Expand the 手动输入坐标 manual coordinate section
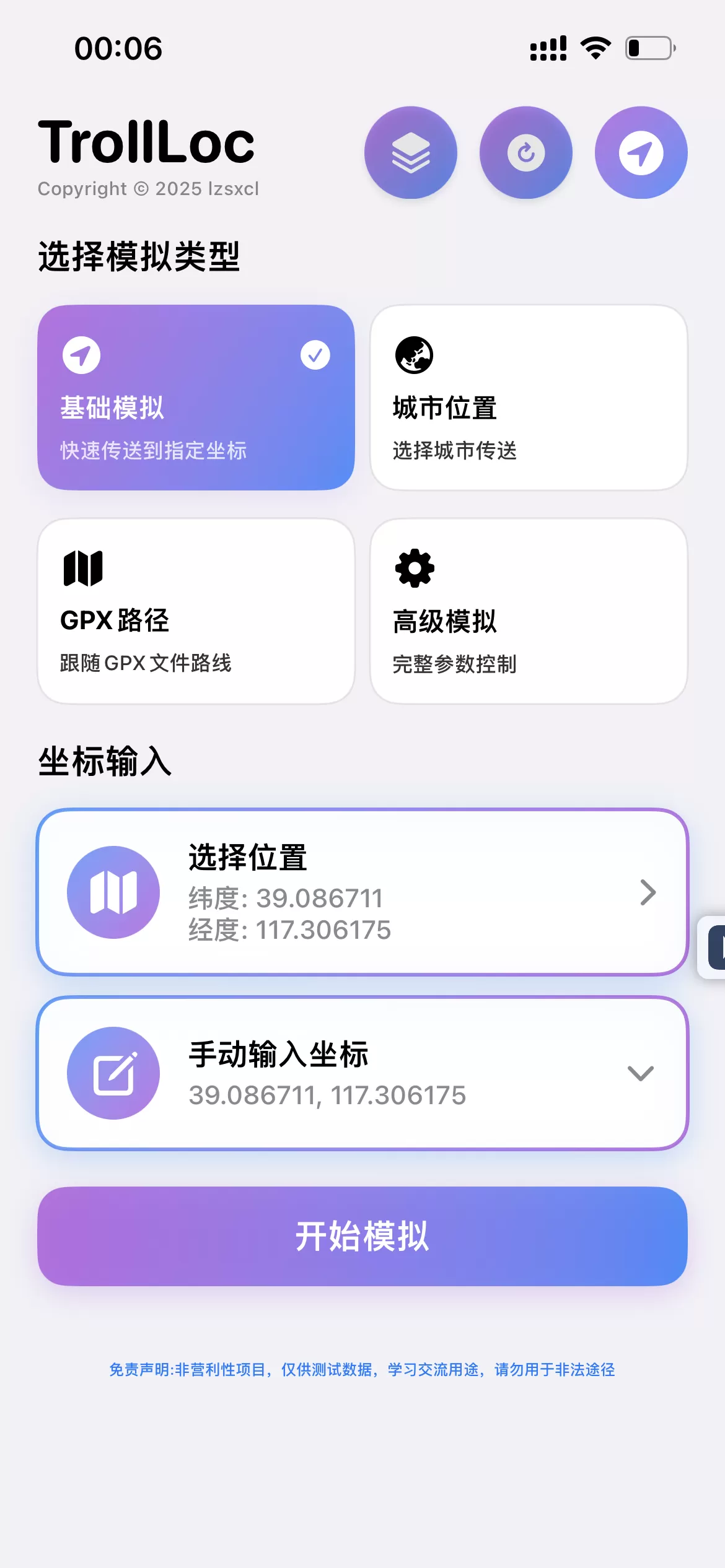725x1568 pixels. (x=362, y=1073)
